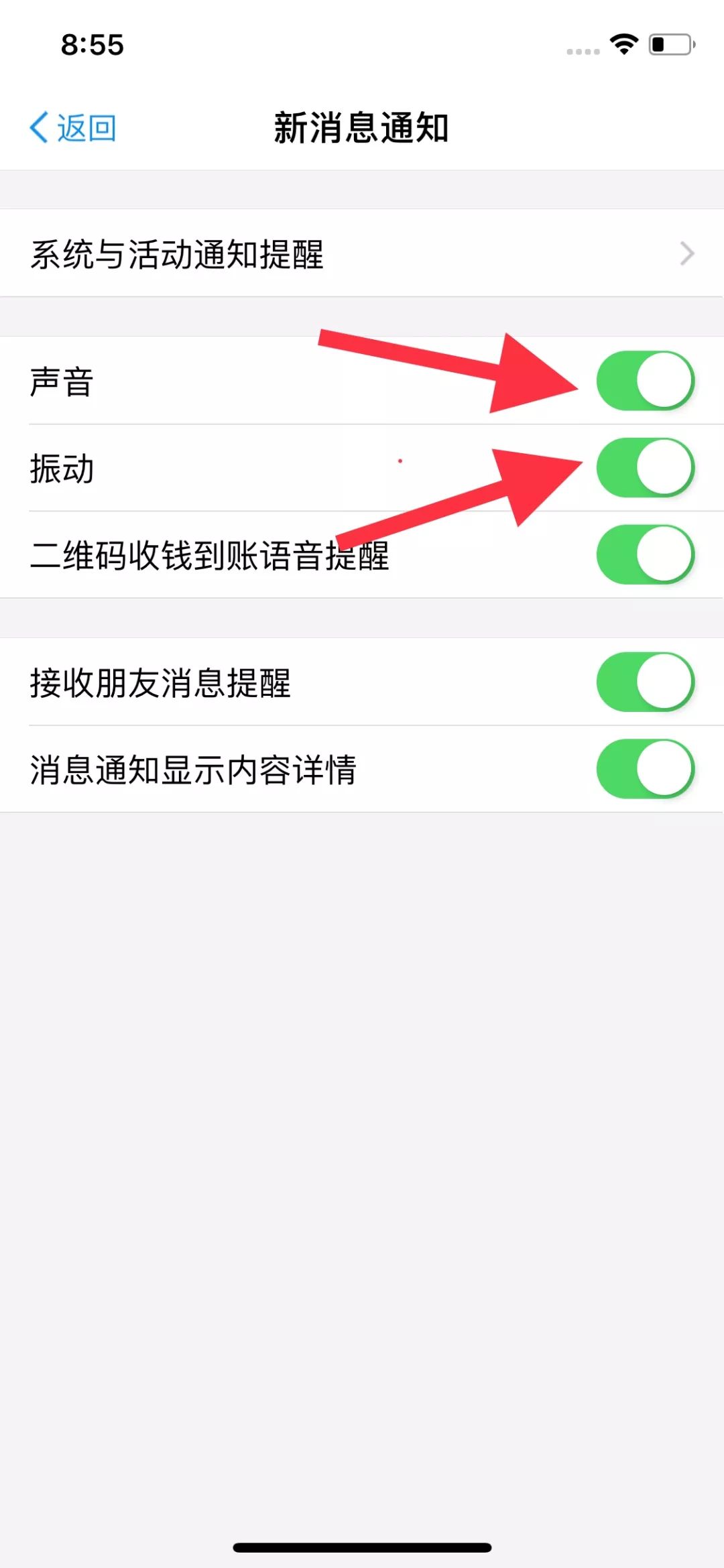Tap the clock showing 8:55
The height and width of the screenshot is (1568, 724).
(90, 45)
